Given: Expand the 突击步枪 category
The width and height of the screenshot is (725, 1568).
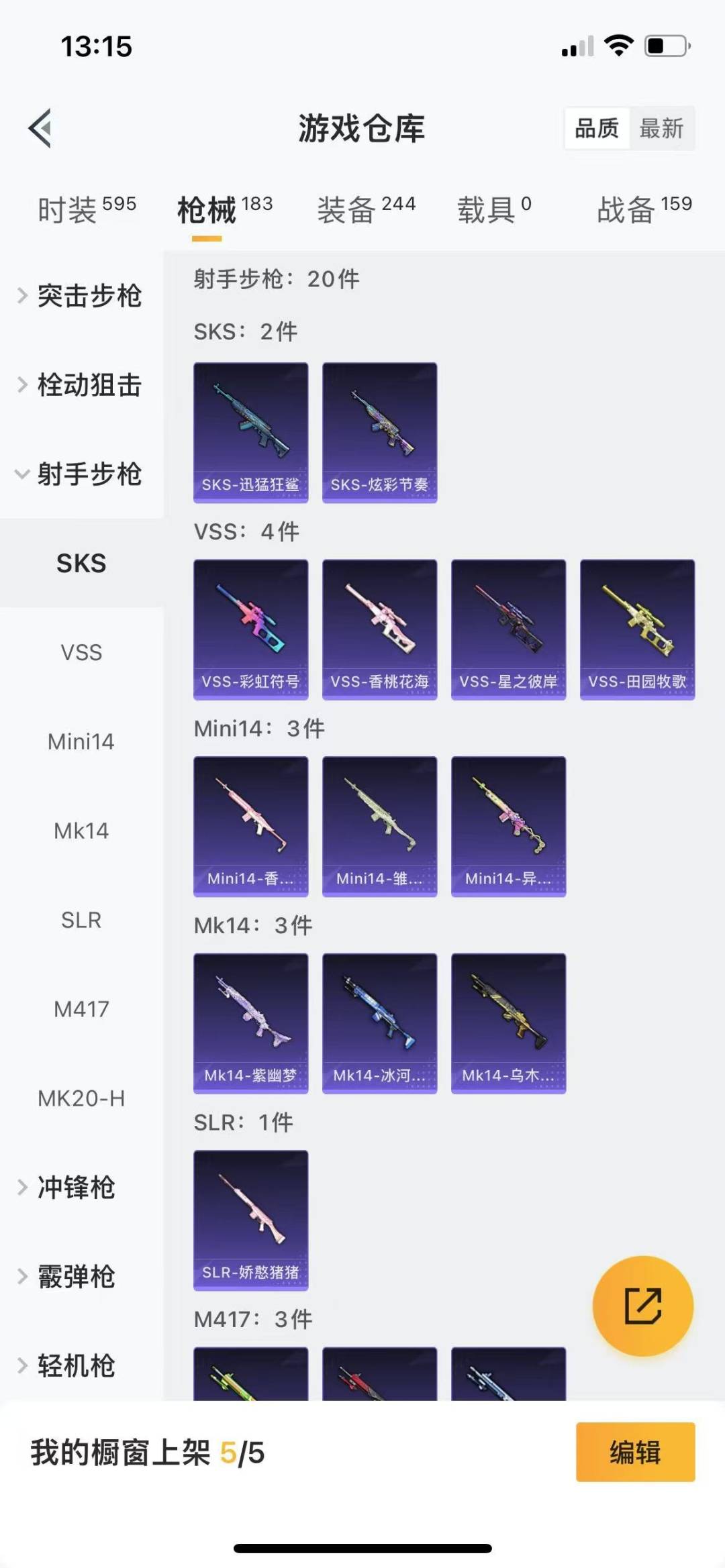Looking at the screenshot, I should coord(81,296).
